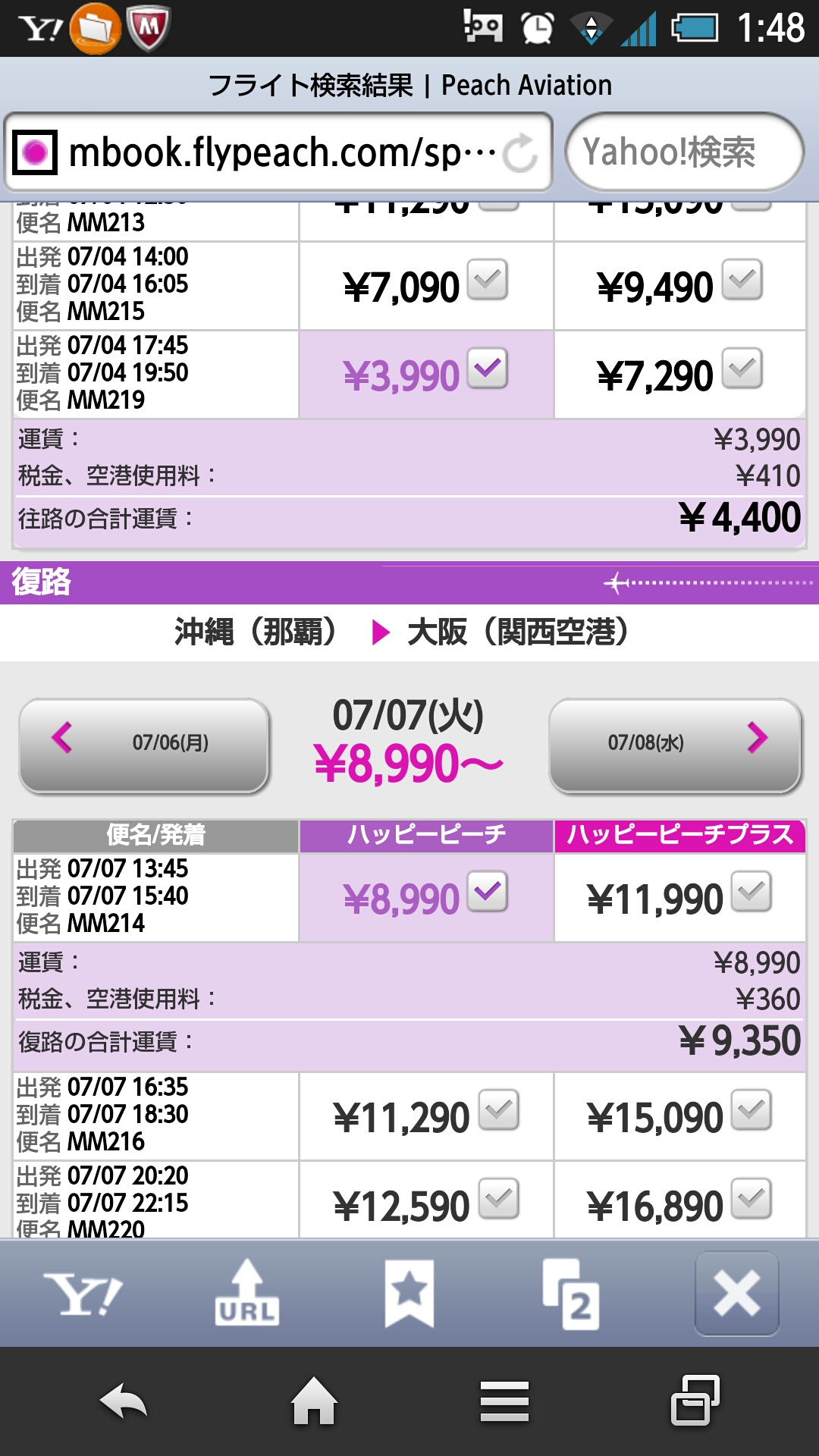Select the ¥16,890 fare for flight MM220
819x1456 pixels.
[x=751, y=1199]
